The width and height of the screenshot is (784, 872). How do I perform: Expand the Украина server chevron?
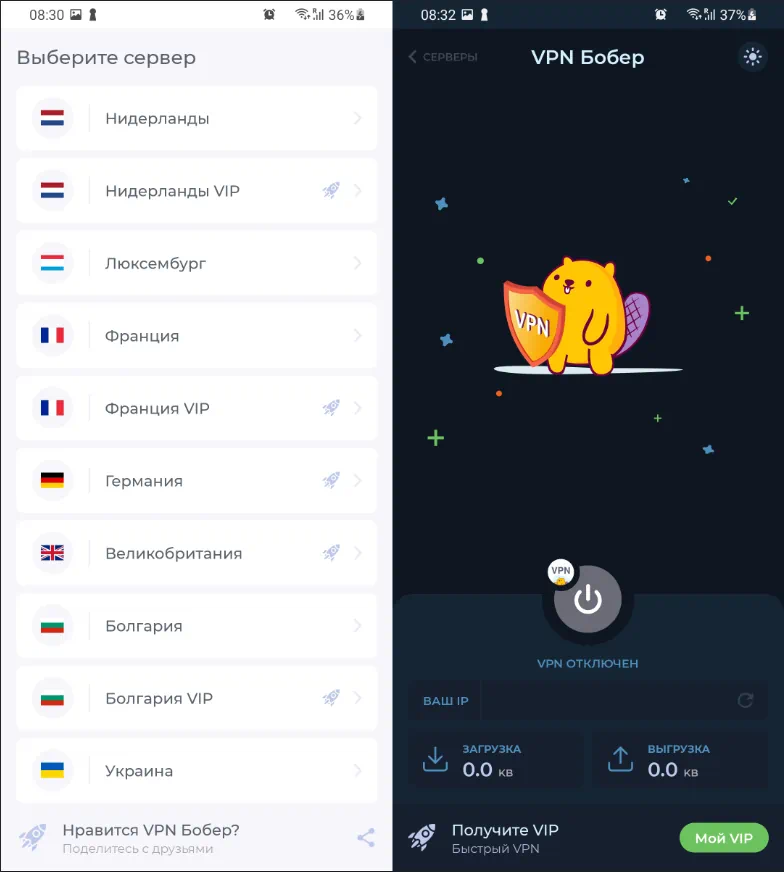358,770
